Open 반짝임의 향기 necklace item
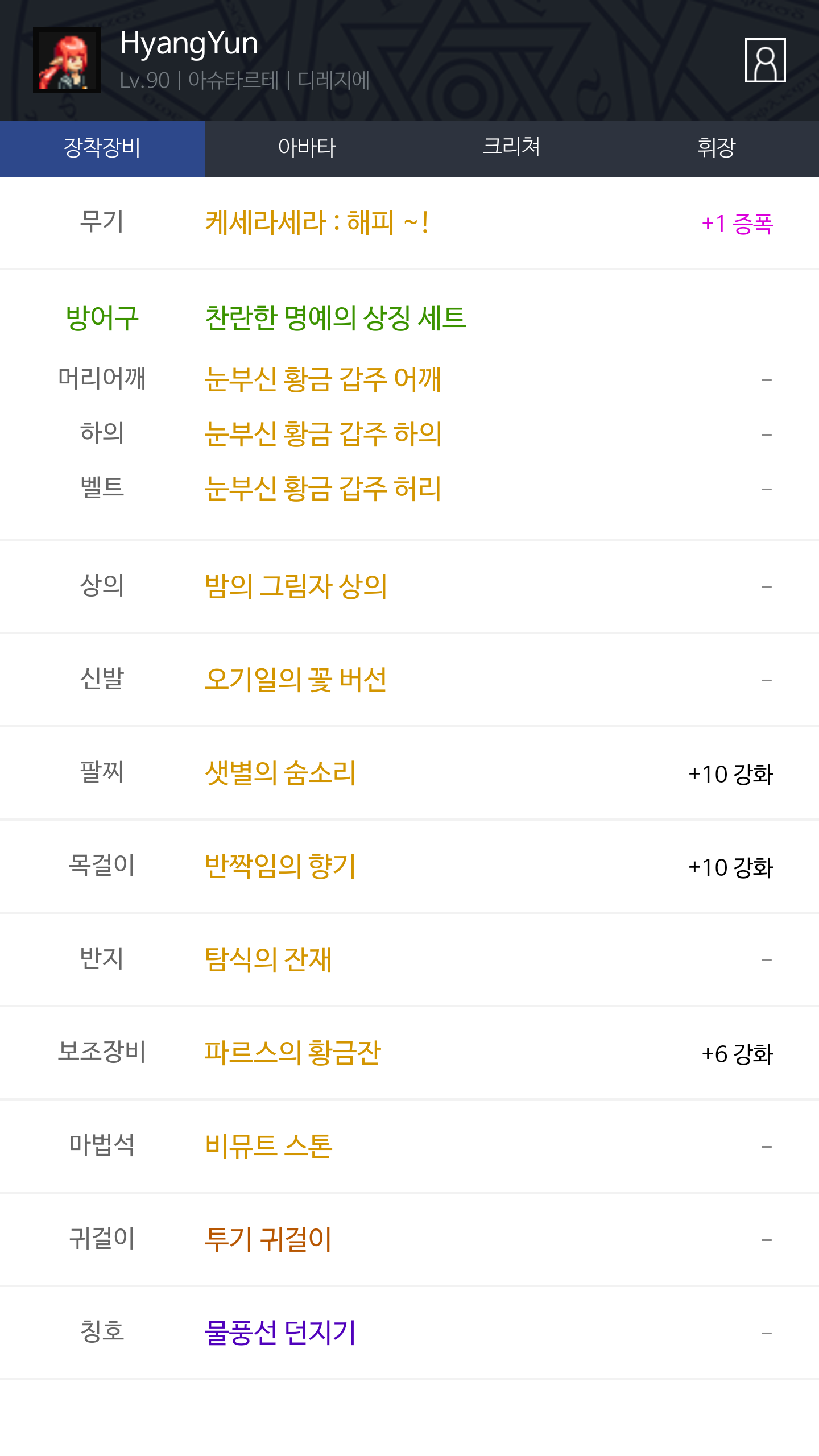Screen dimensions: 819x1456 click(280, 866)
